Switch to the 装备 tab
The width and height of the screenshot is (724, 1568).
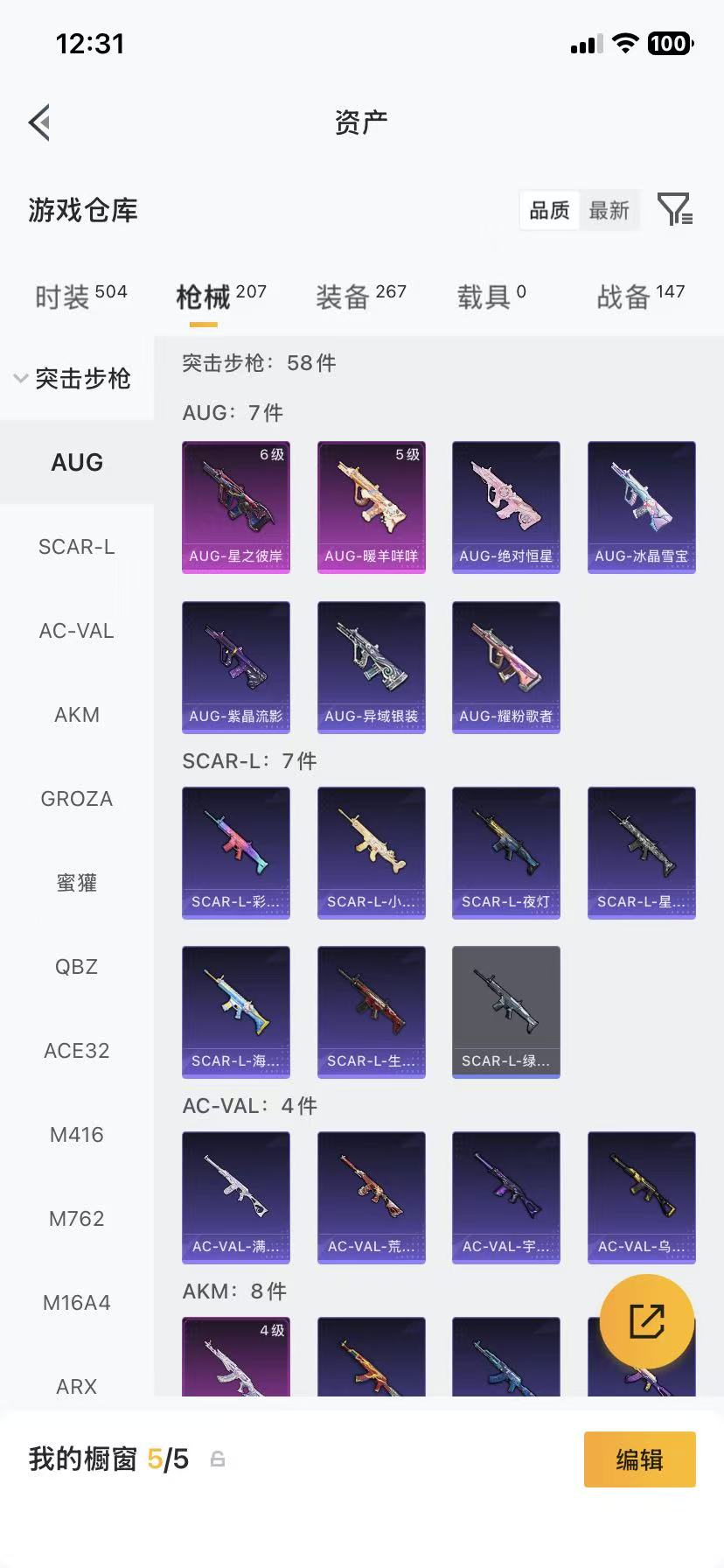tap(361, 297)
